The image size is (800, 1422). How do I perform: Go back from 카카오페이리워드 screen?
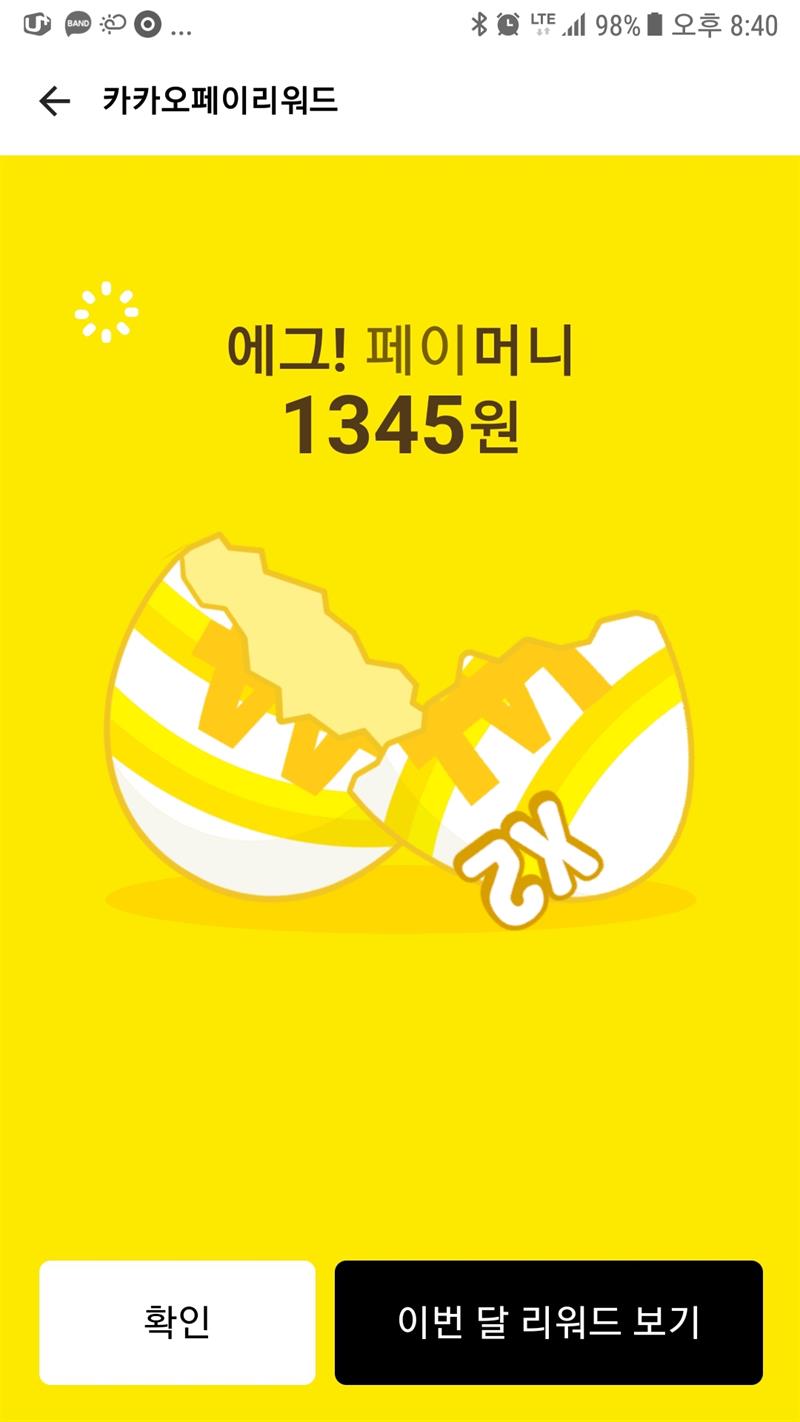pyautogui.click(x=54, y=101)
